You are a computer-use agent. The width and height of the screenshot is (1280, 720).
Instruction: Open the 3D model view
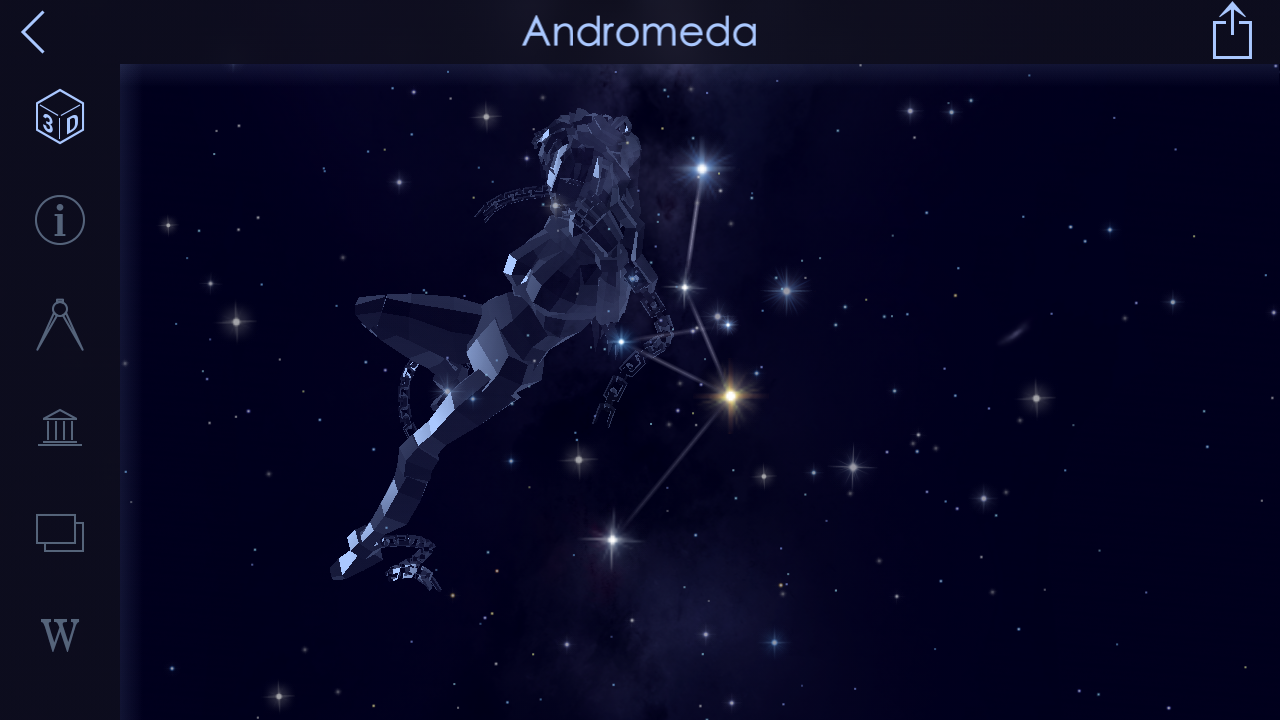point(60,117)
